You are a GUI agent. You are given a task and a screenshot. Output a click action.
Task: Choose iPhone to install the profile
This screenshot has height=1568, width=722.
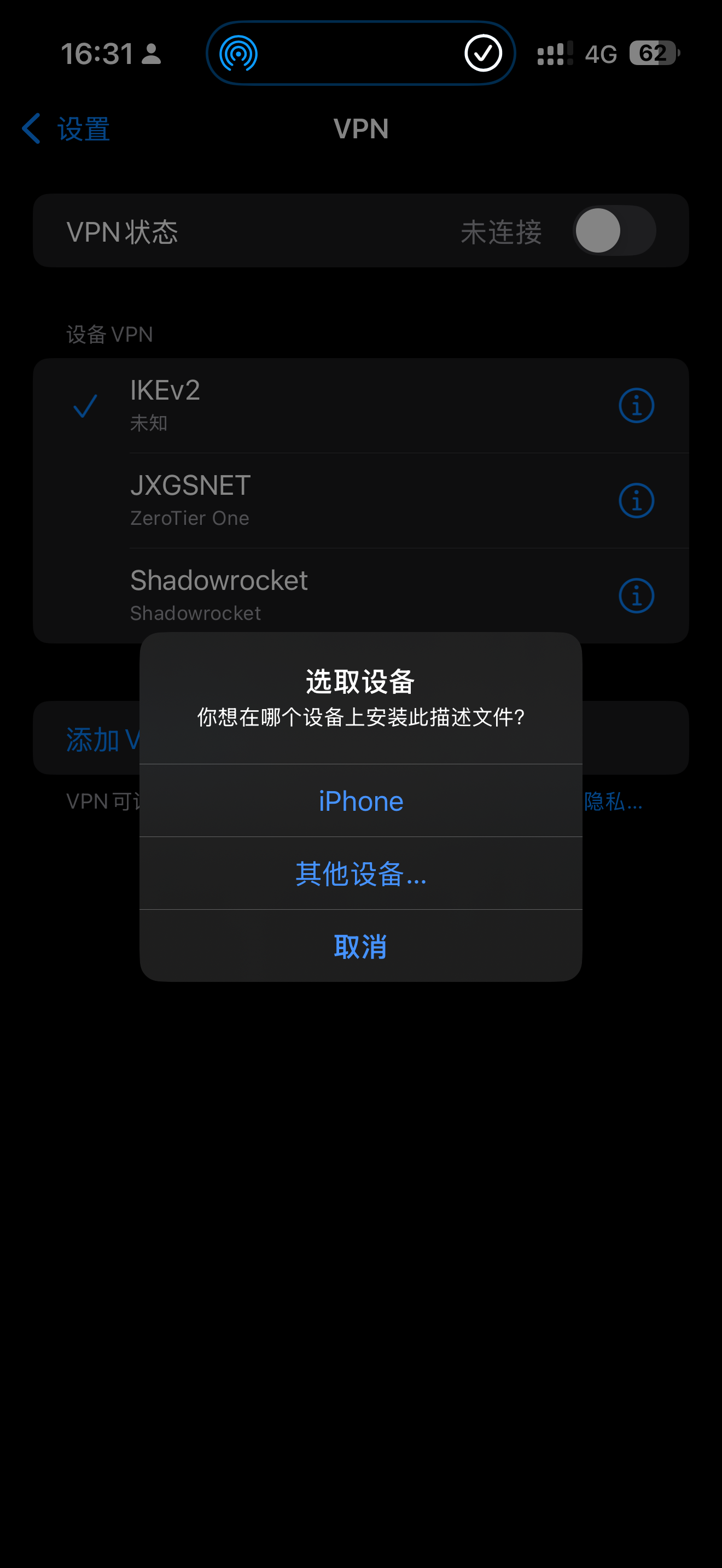360,800
